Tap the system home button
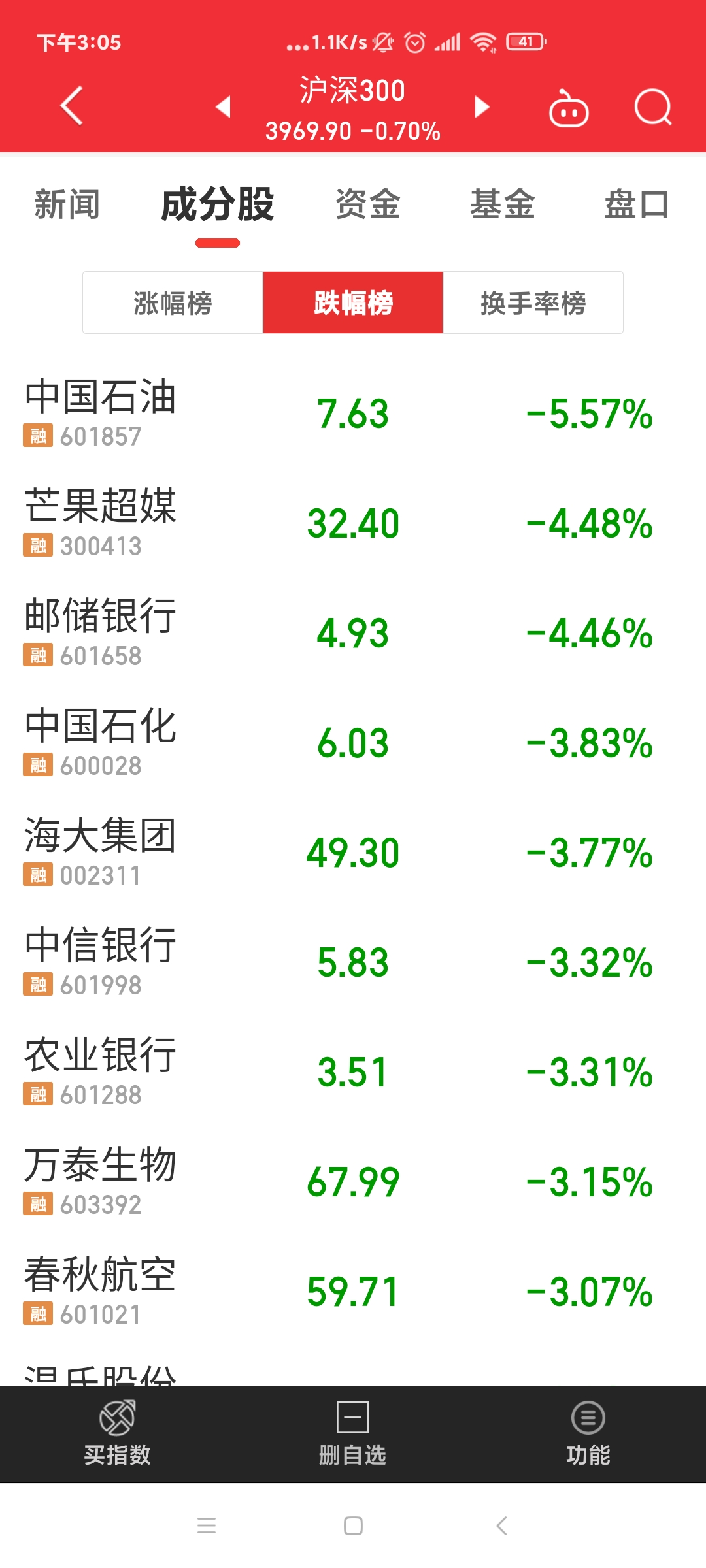The image size is (706, 1568). [353, 1526]
